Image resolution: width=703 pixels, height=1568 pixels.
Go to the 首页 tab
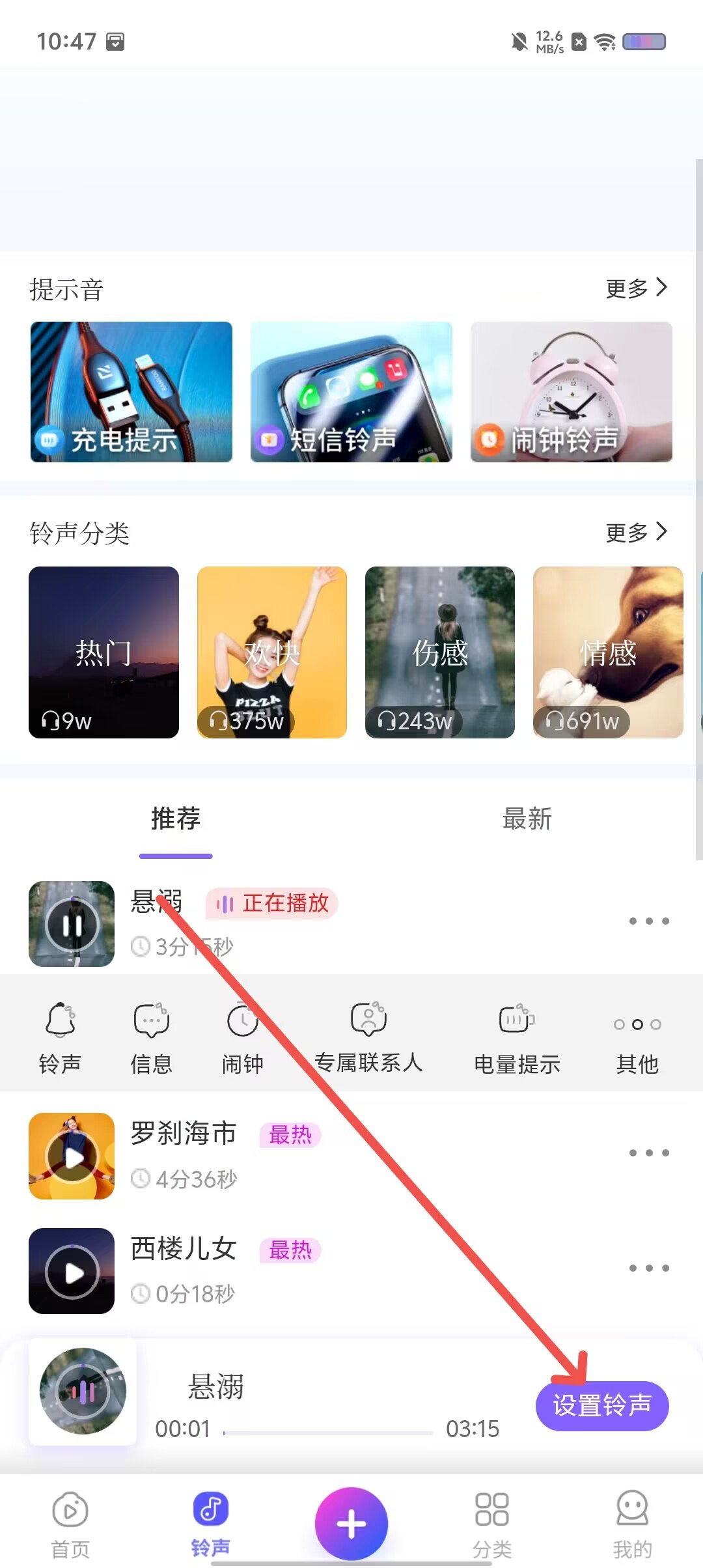[70, 1524]
